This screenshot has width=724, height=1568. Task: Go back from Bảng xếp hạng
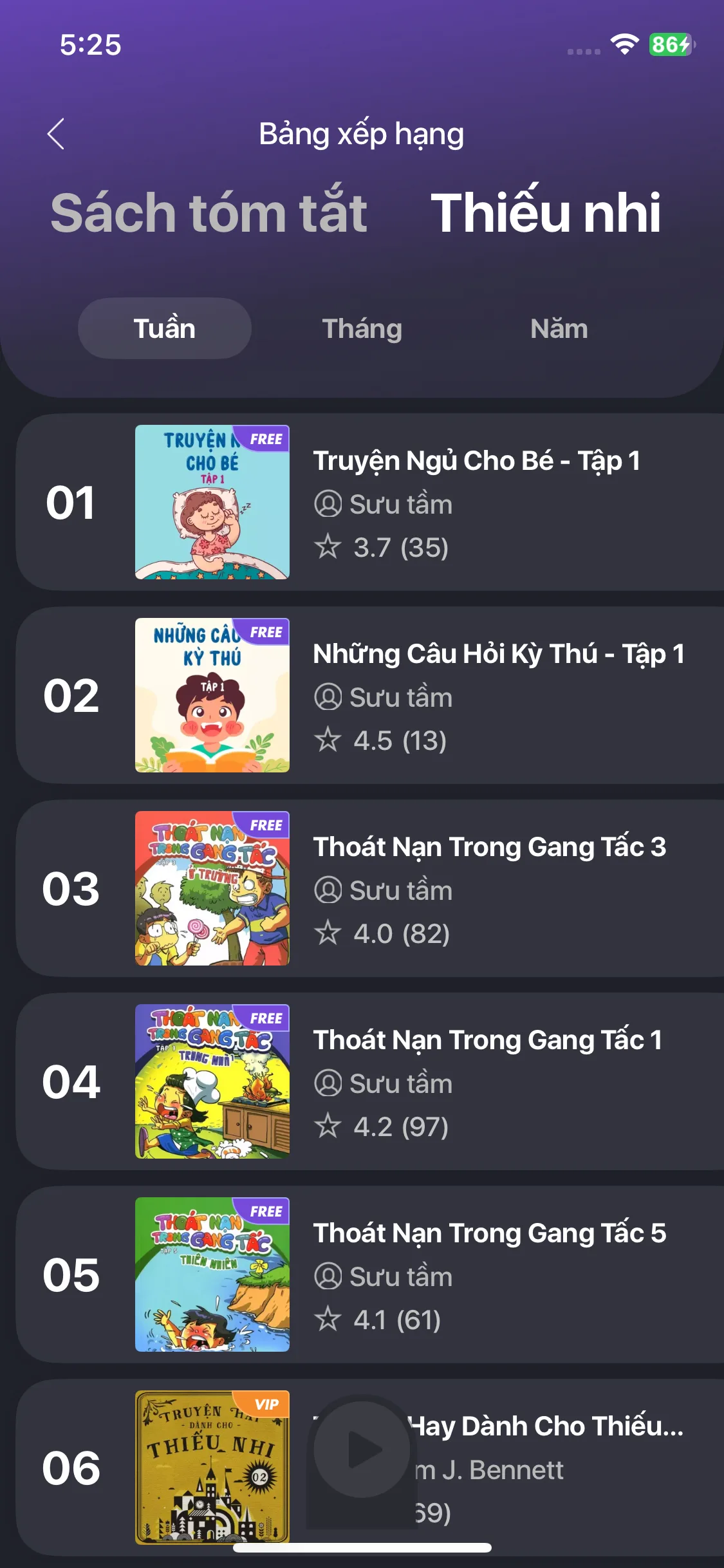[x=56, y=134]
